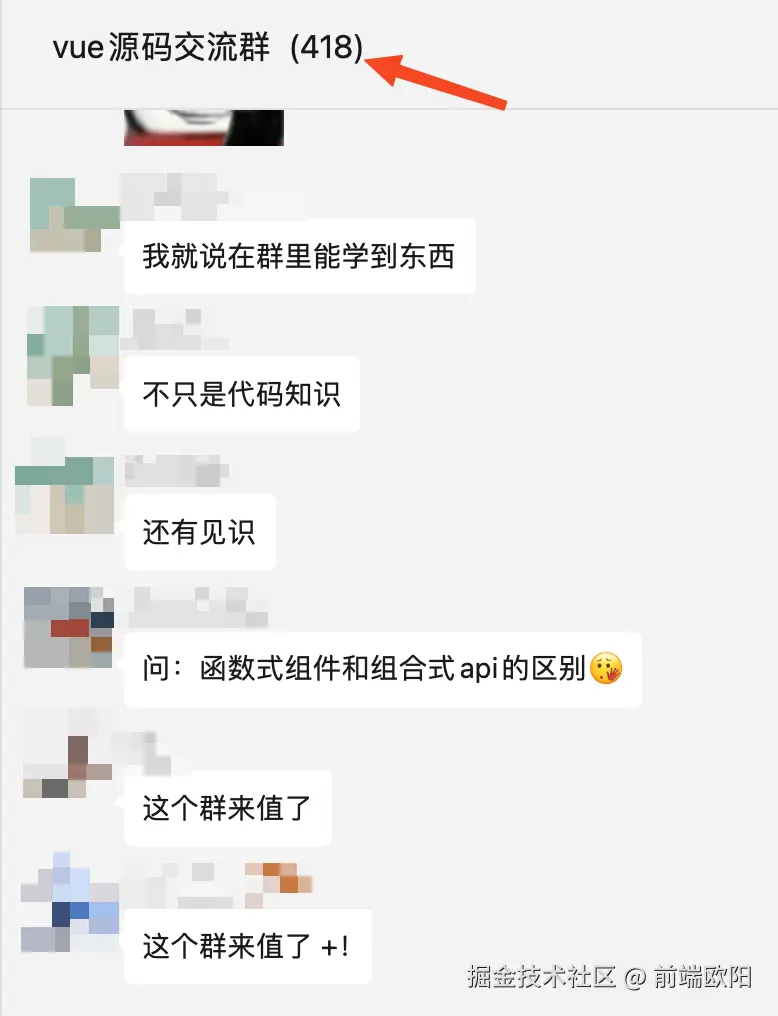Open the partially visible image at the top
778x1016 pixels.
203,127
